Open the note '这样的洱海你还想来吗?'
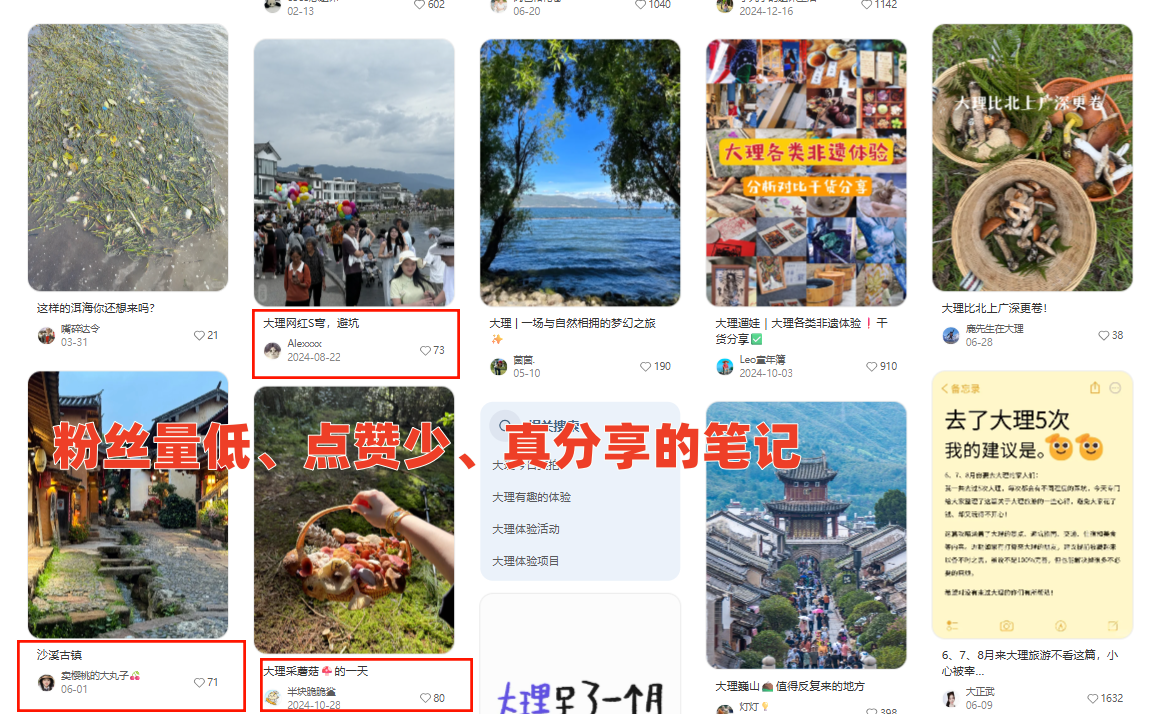This screenshot has height=714, width=1167. point(127,158)
